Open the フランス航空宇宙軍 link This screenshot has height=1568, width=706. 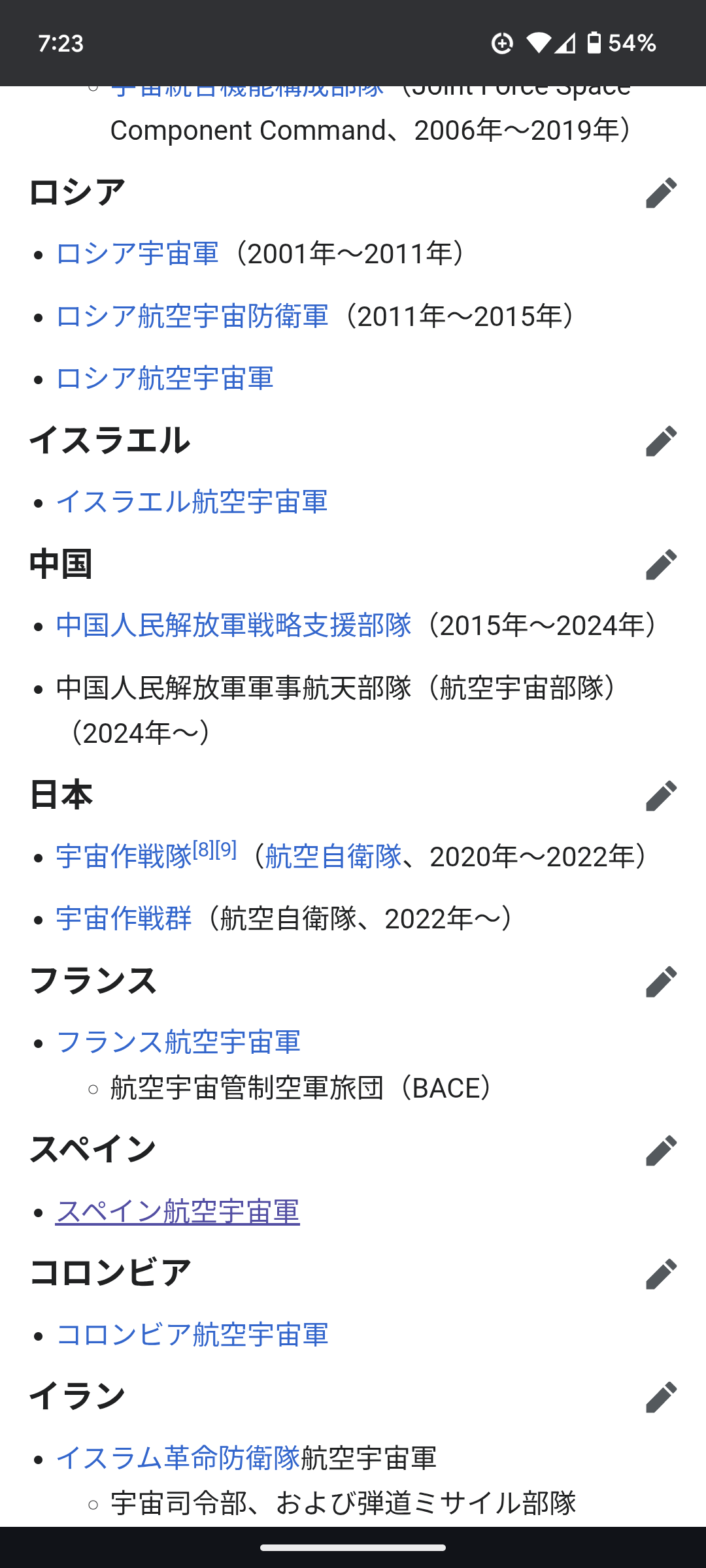click(178, 1042)
